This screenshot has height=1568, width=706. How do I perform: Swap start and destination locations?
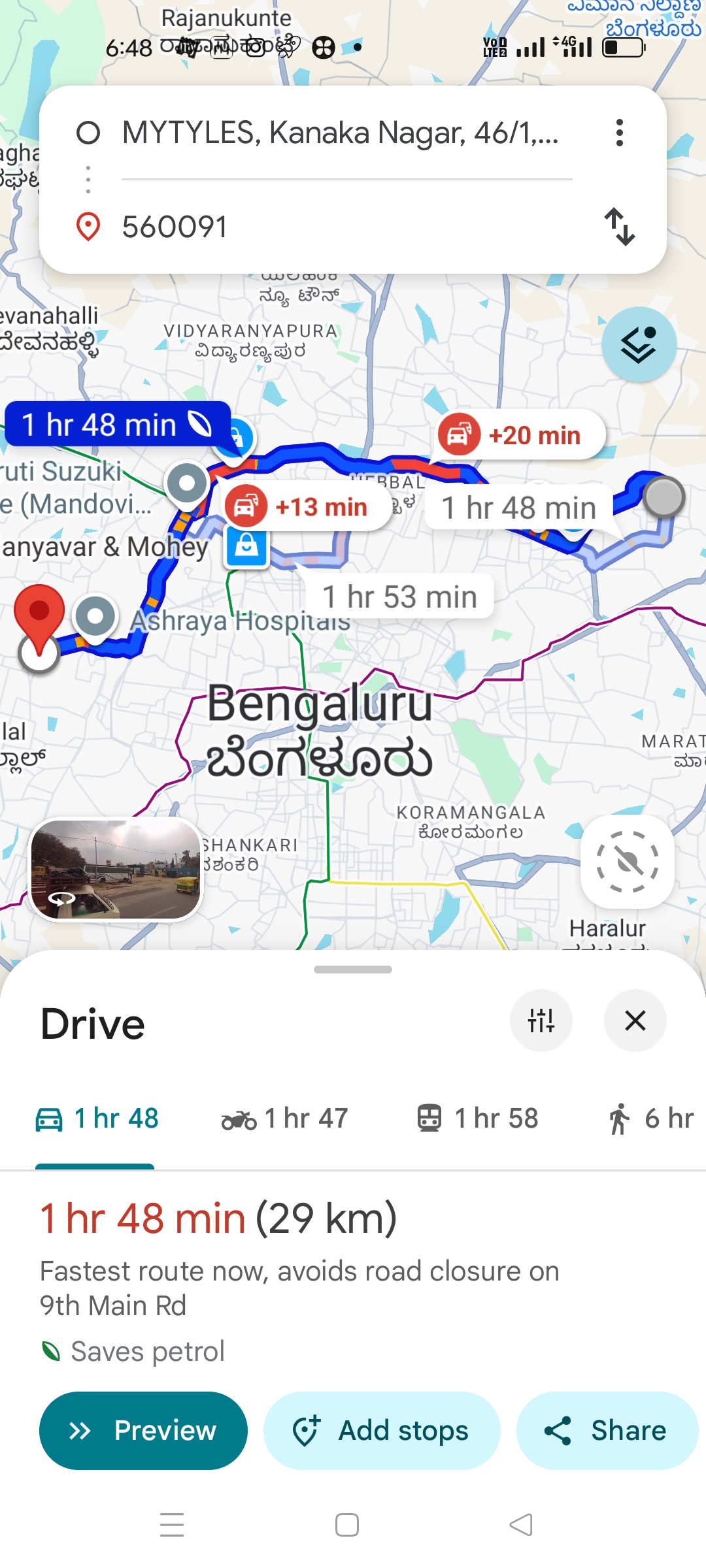[619, 227]
